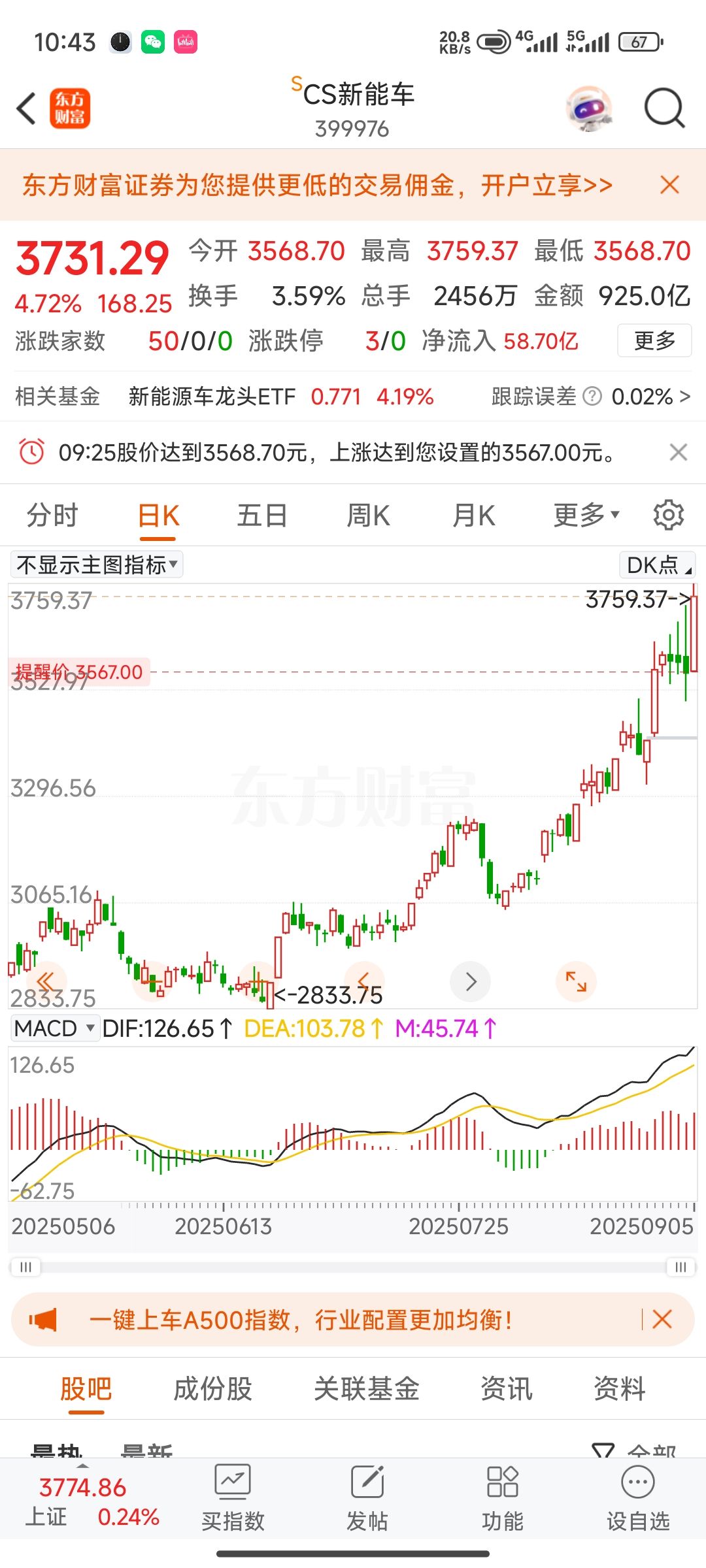Open the MACD indicator dropdown
706x1568 pixels.
pos(56,1028)
